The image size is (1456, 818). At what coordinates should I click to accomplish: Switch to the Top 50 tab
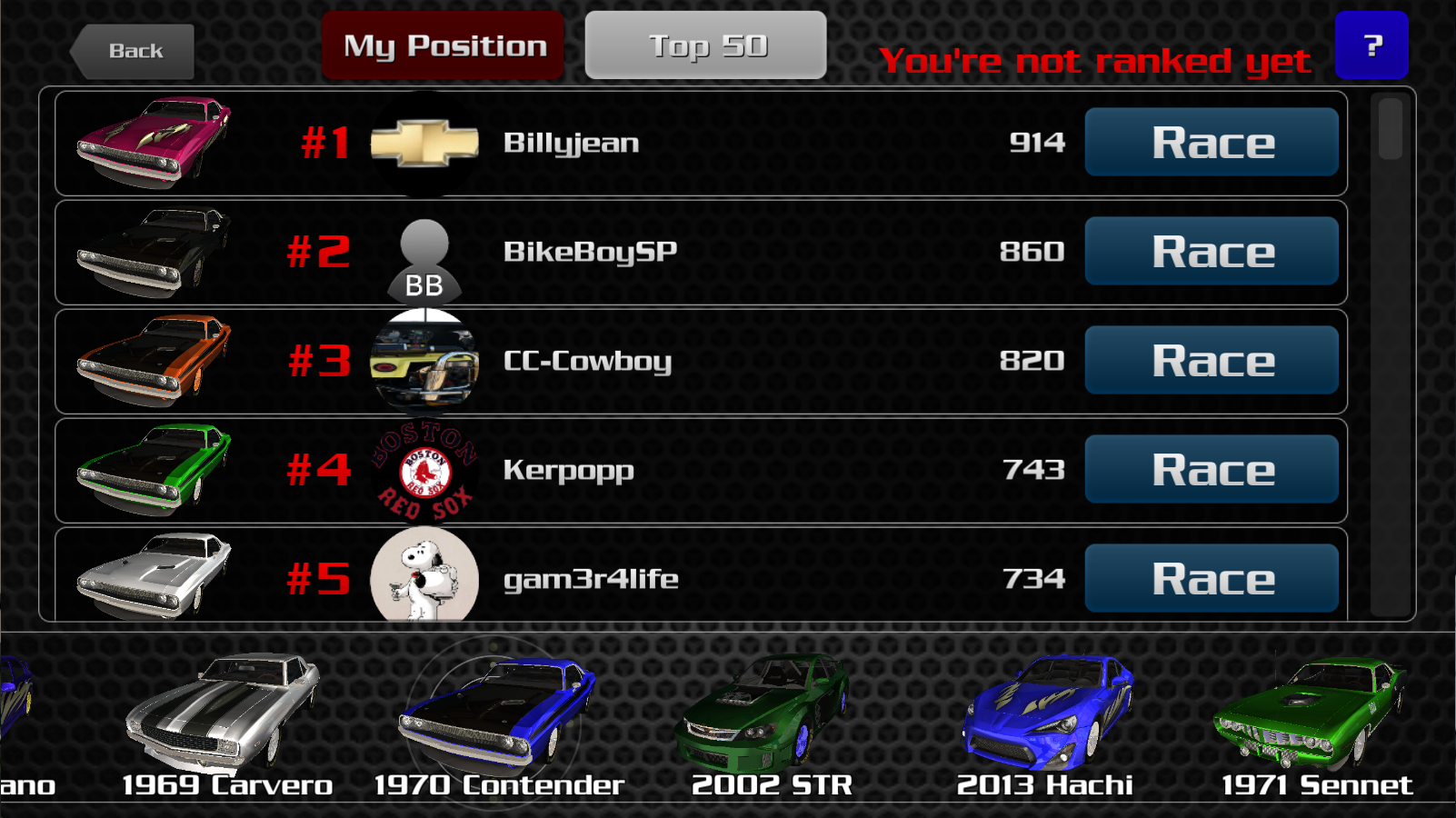click(706, 45)
